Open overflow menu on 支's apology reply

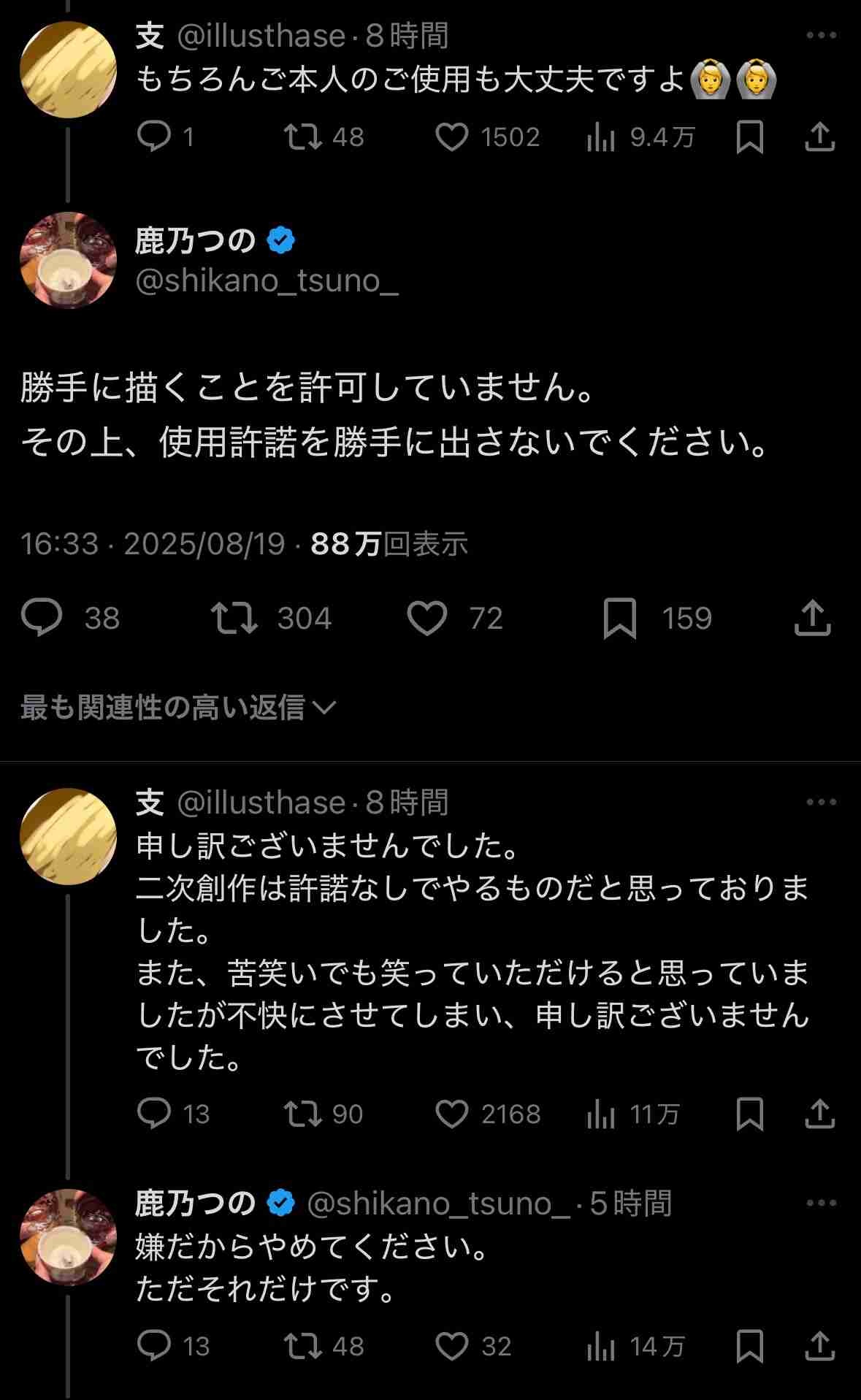(821, 802)
